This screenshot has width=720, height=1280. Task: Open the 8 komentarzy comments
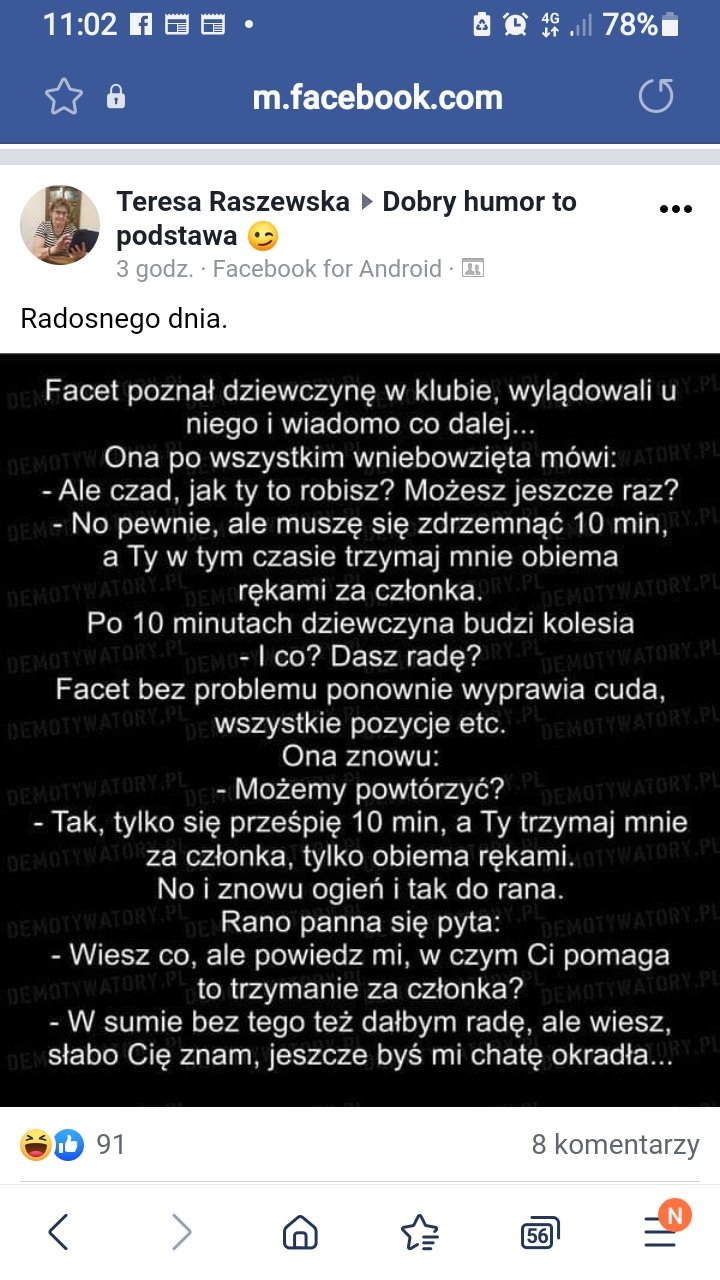[615, 1144]
